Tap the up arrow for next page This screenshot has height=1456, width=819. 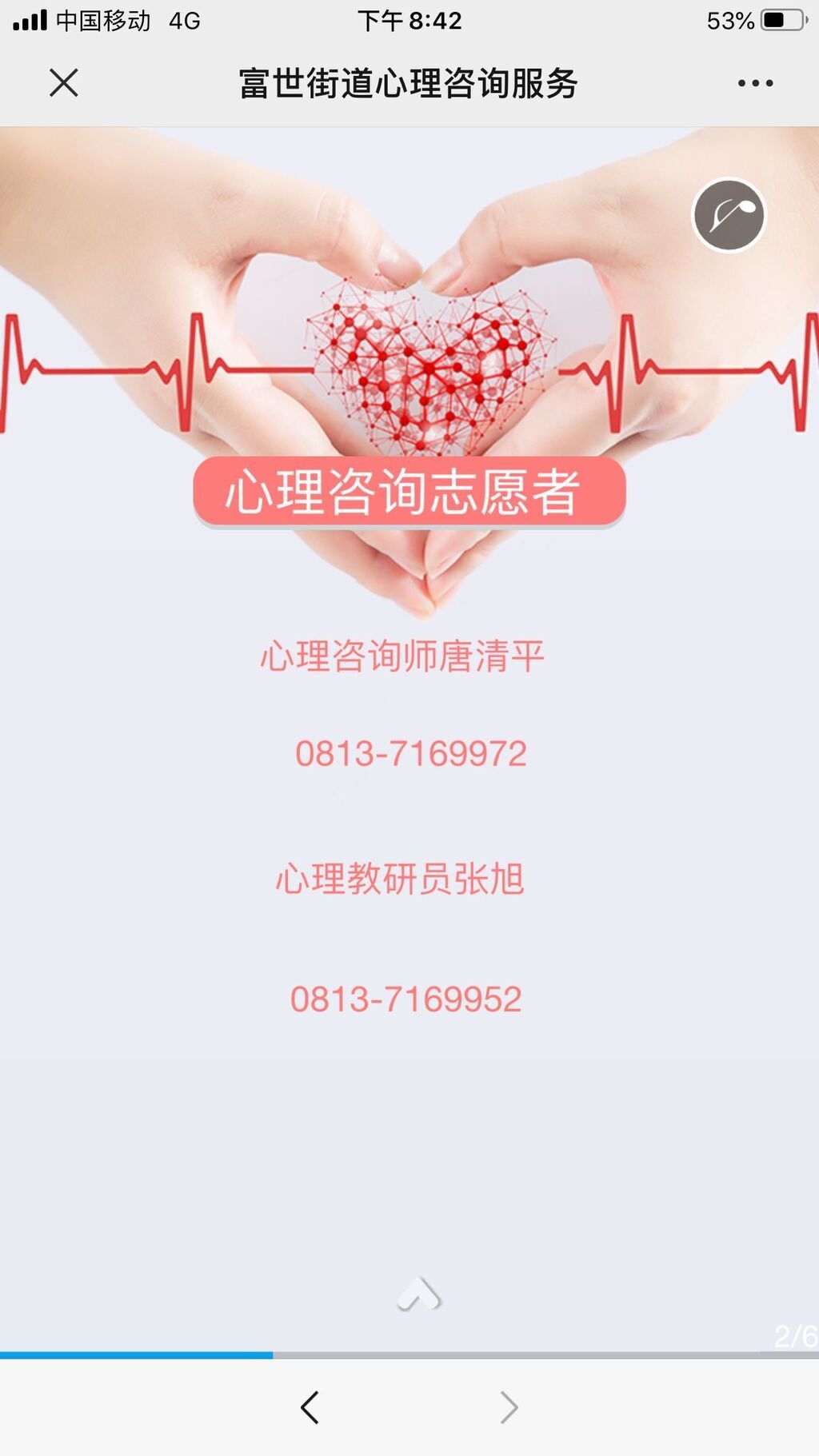(x=419, y=1294)
